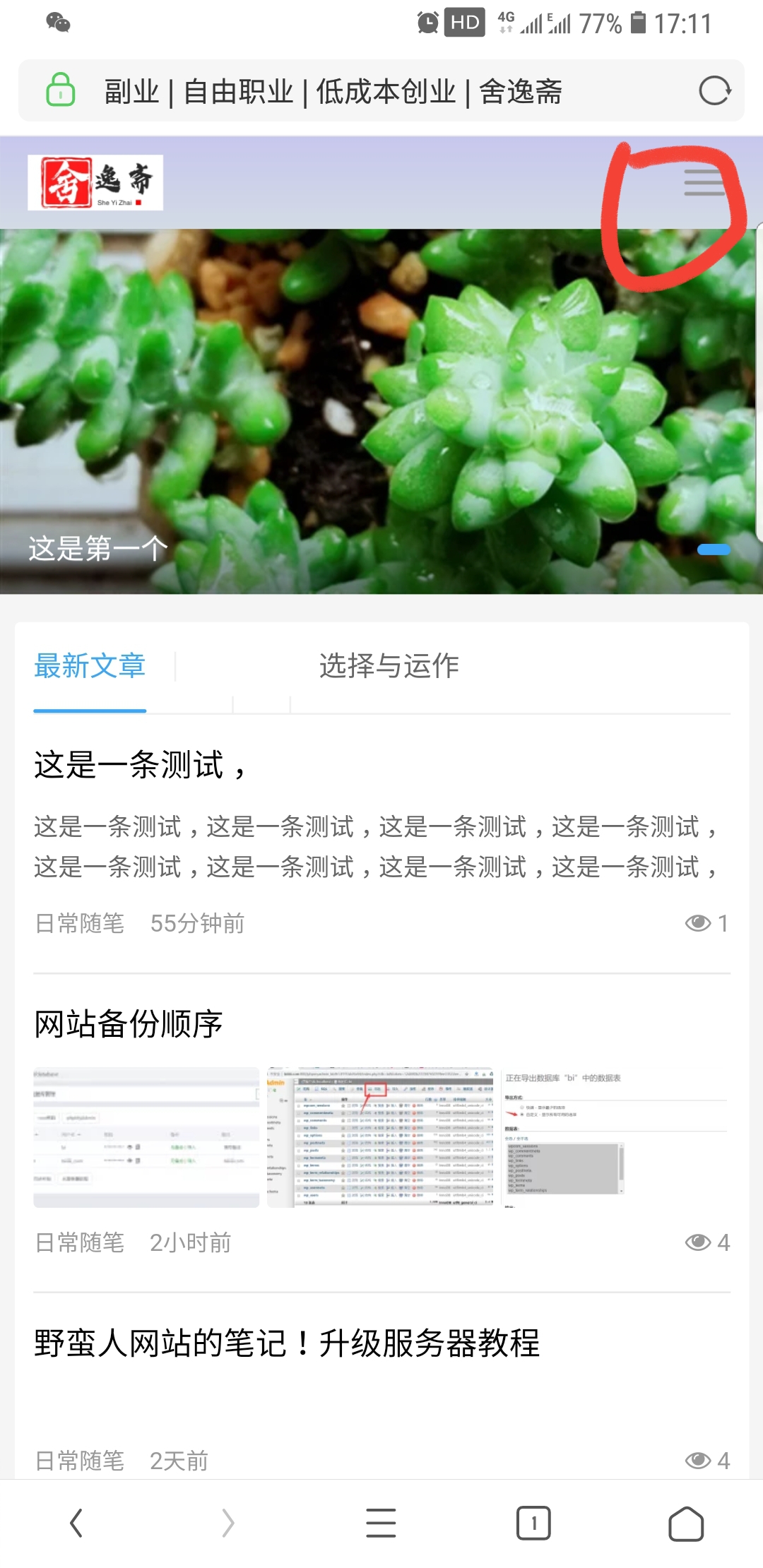763x1568 pixels.
Task: Switch to the 最新文章 tab
Action: (90, 666)
